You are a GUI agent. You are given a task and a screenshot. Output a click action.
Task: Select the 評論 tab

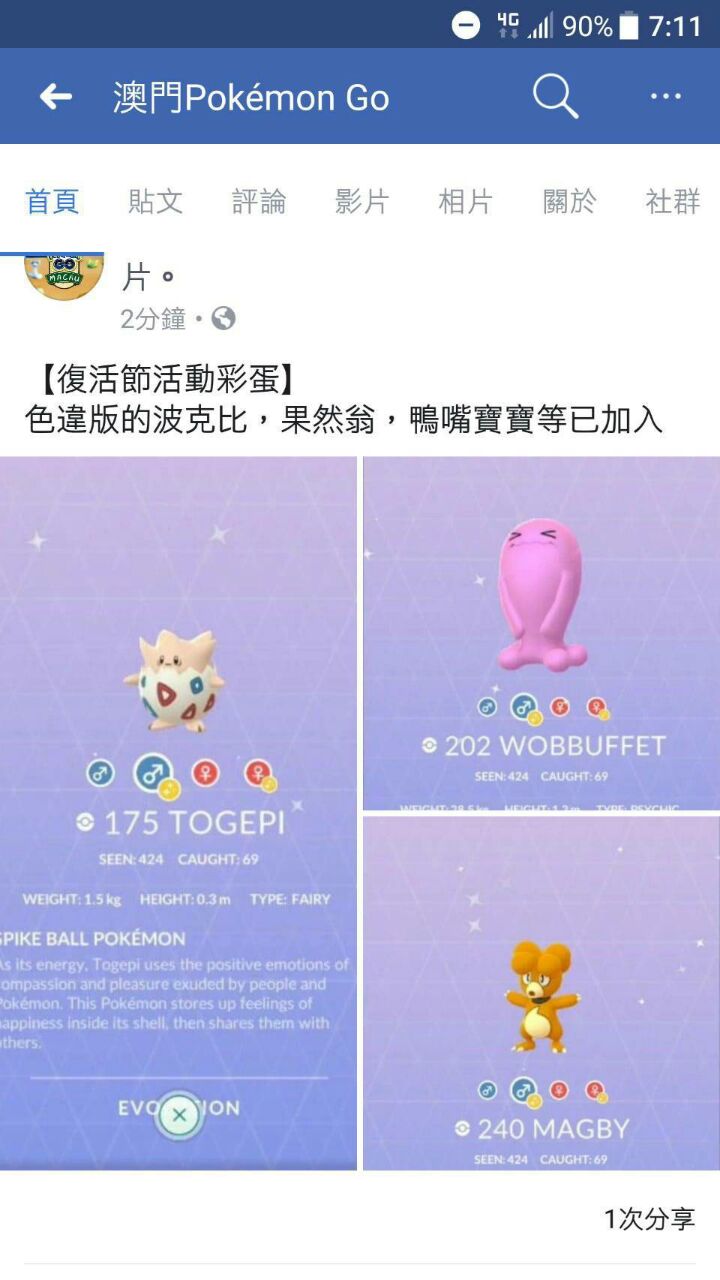click(x=259, y=201)
